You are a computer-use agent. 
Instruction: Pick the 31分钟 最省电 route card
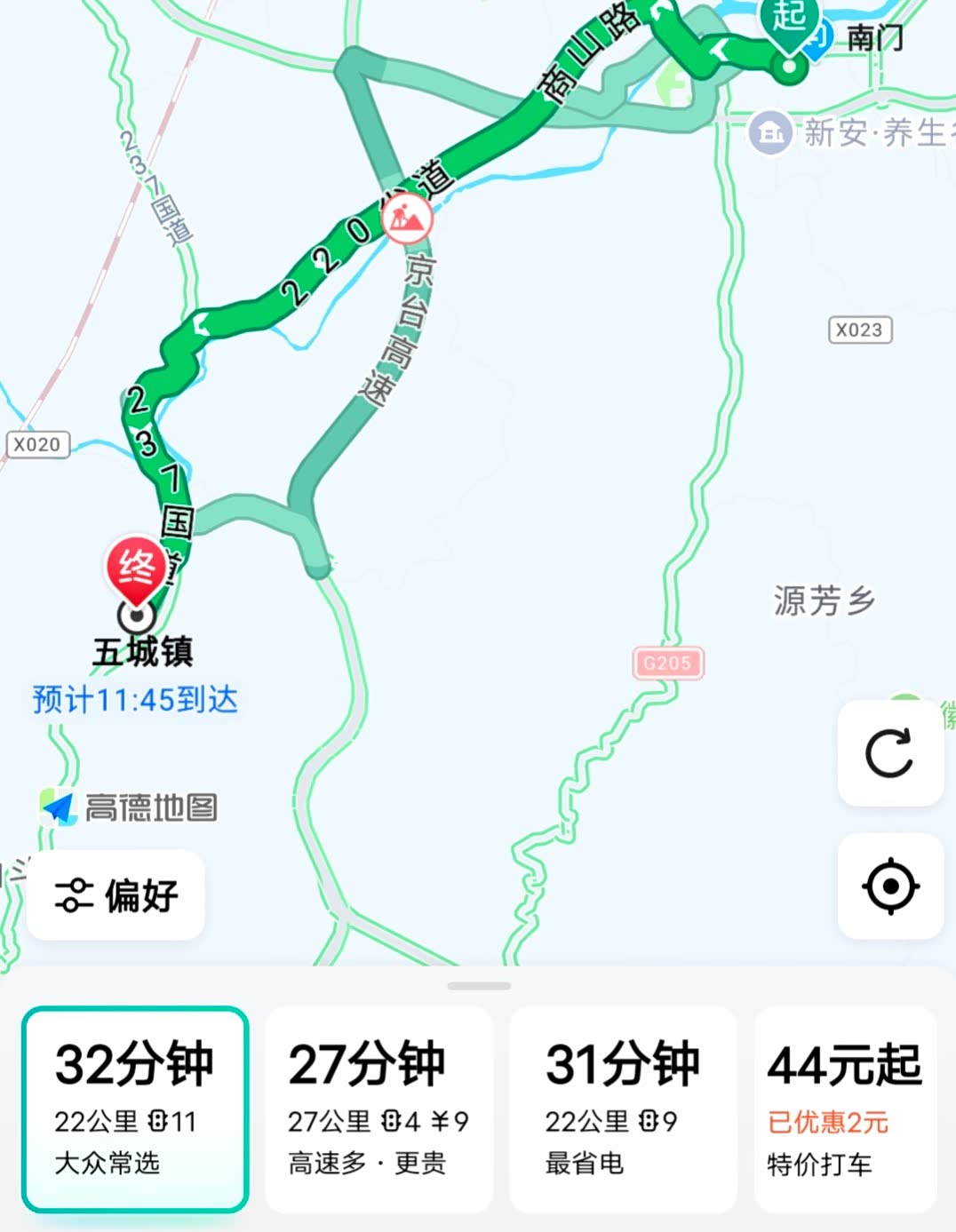623,1109
